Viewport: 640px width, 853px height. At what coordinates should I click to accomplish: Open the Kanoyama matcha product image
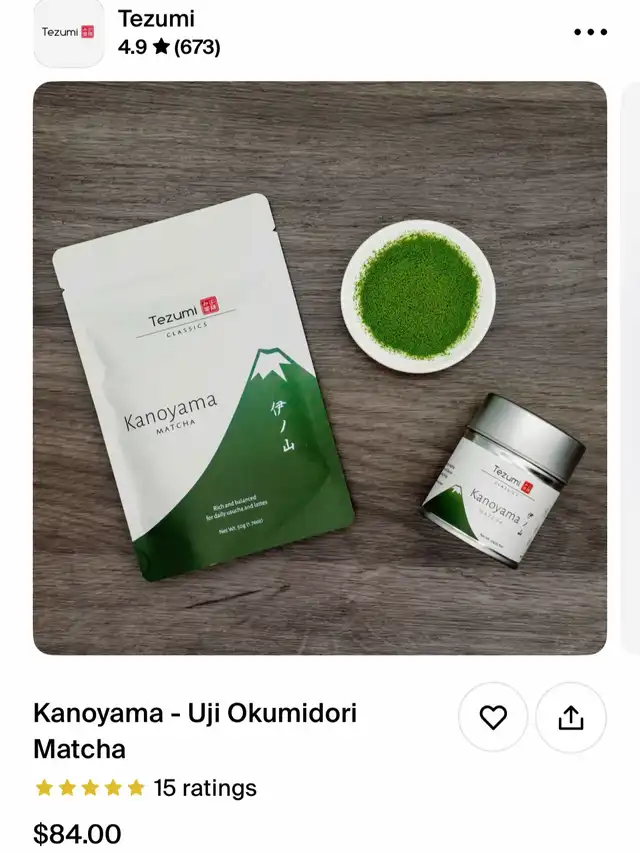coord(320,368)
